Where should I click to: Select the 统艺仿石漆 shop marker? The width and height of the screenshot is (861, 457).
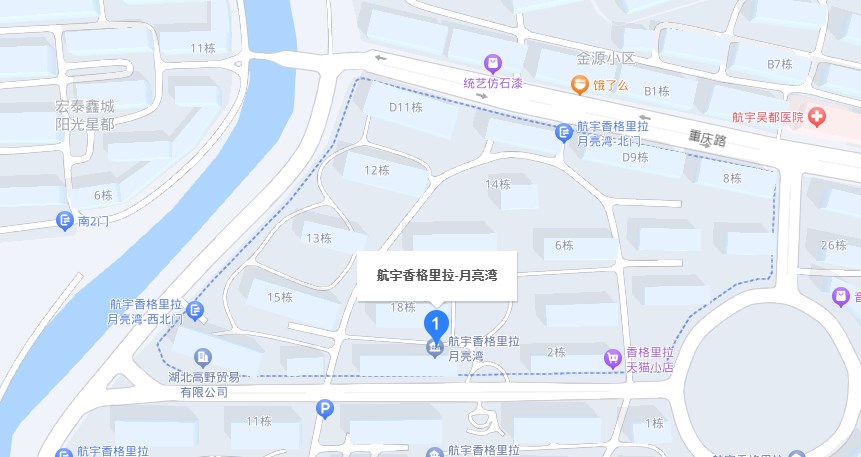(x=492, y=63)
